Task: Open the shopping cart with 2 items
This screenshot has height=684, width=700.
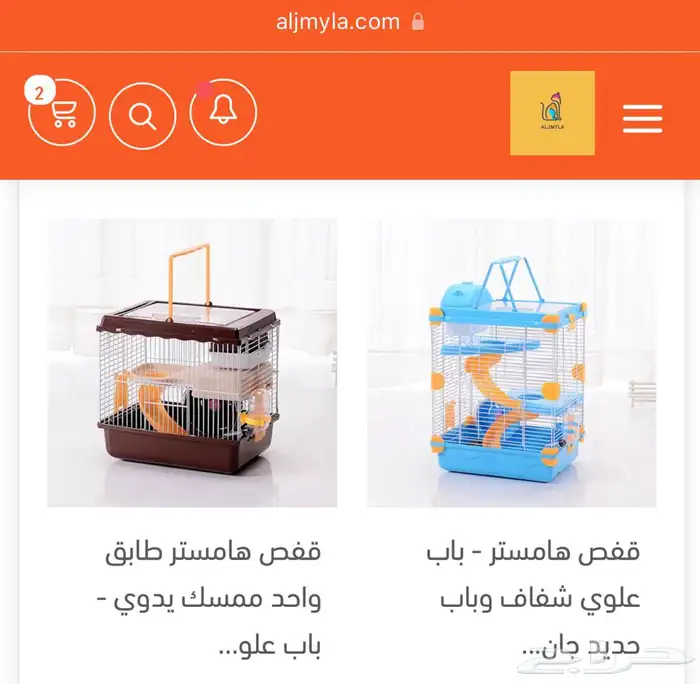Action: tap(62, 113)
